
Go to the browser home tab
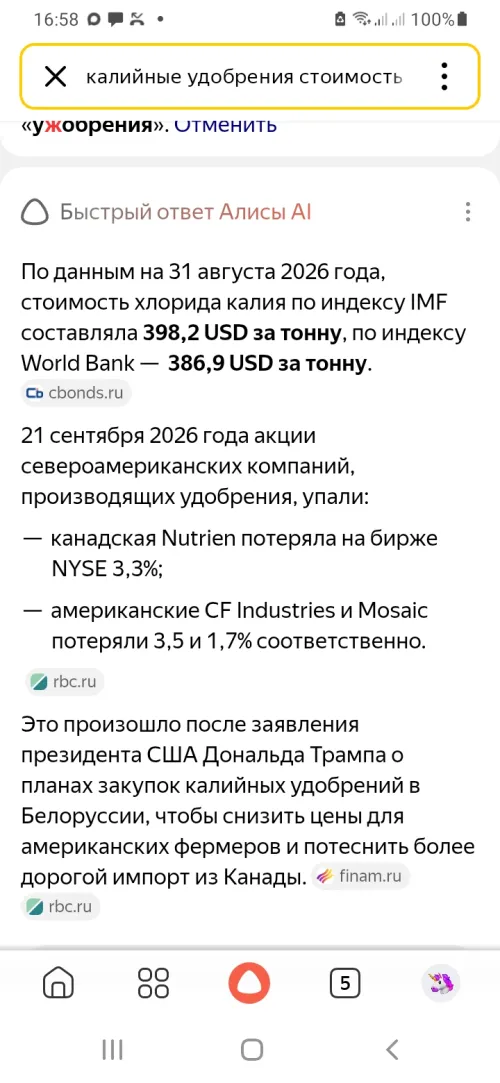[59, 982]
